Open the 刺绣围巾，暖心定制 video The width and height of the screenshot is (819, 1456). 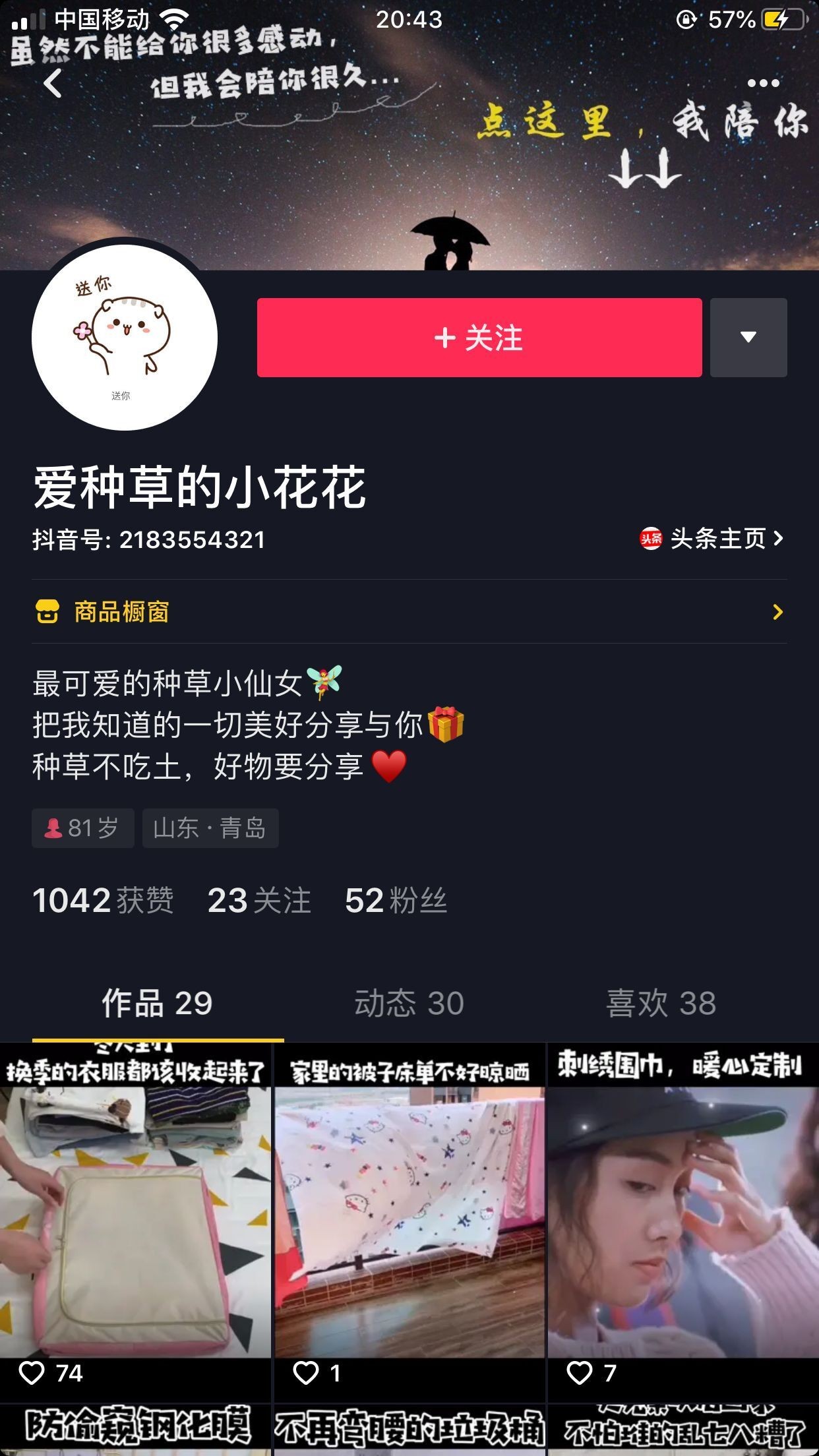coord(682,1220)
